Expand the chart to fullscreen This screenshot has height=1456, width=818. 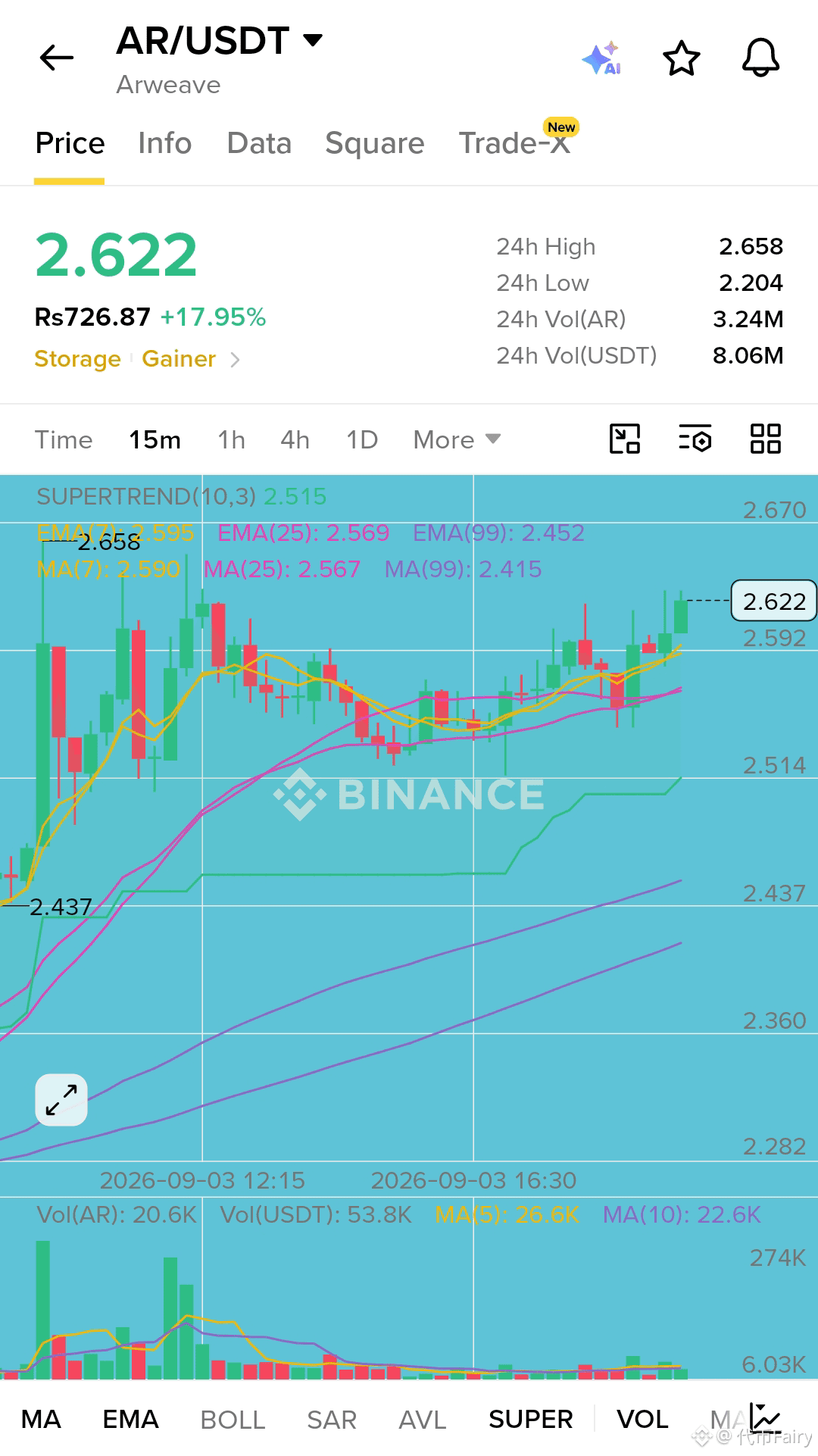pyautogui.click(x=61, y=1100)
